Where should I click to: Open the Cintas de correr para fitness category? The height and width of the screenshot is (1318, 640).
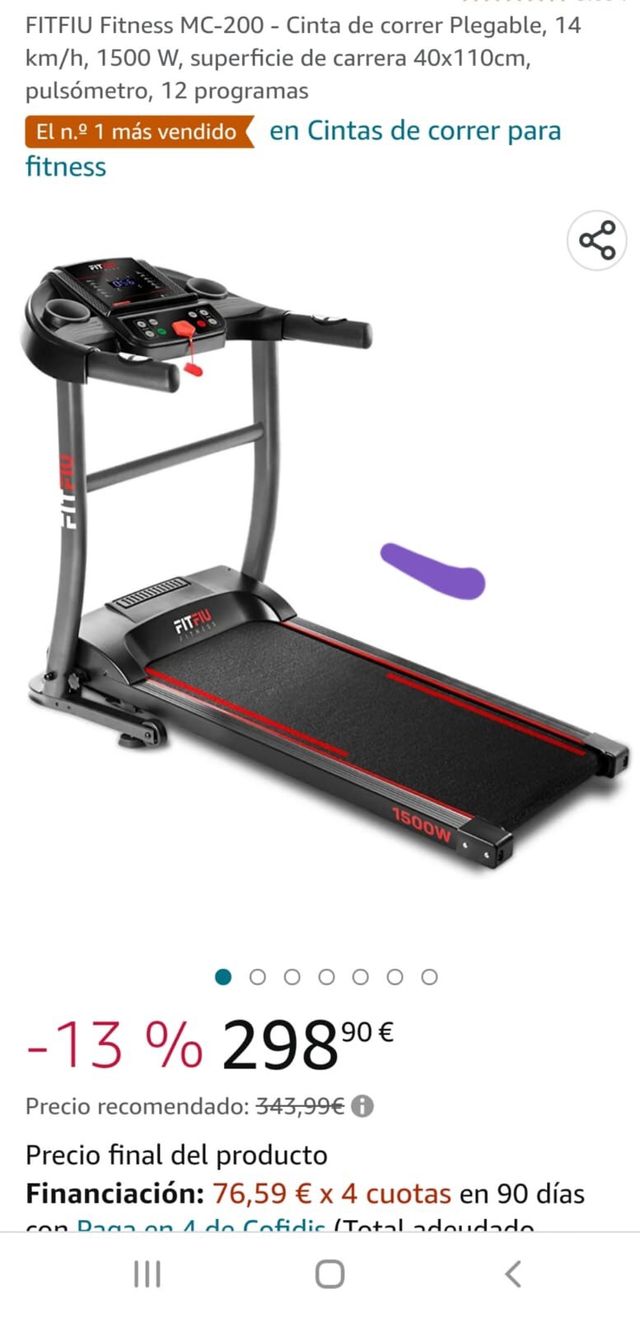(415, 132)
